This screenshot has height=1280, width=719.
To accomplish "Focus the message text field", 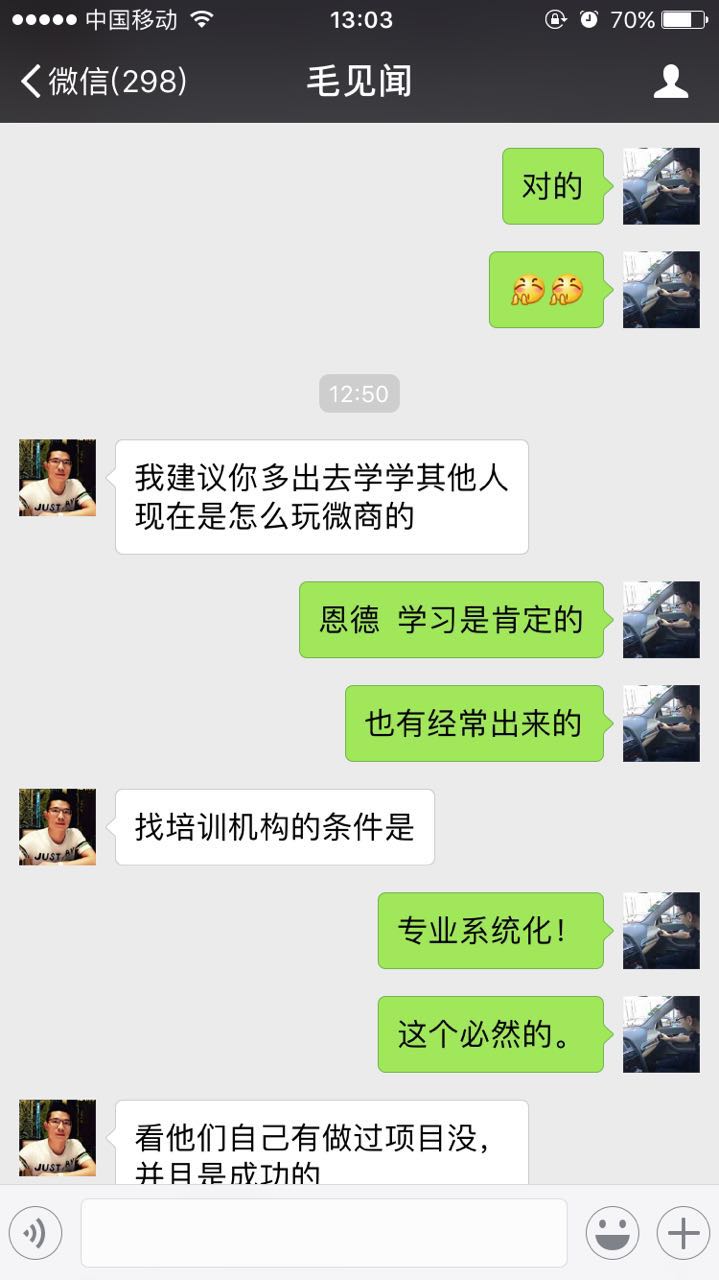I will tap(323, 1233).
